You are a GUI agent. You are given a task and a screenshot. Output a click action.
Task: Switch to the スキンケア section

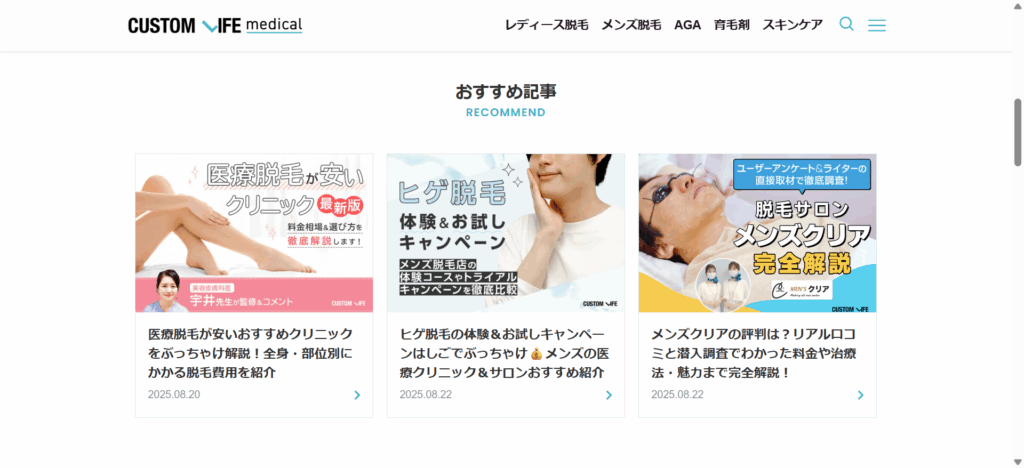pos(792,25)
